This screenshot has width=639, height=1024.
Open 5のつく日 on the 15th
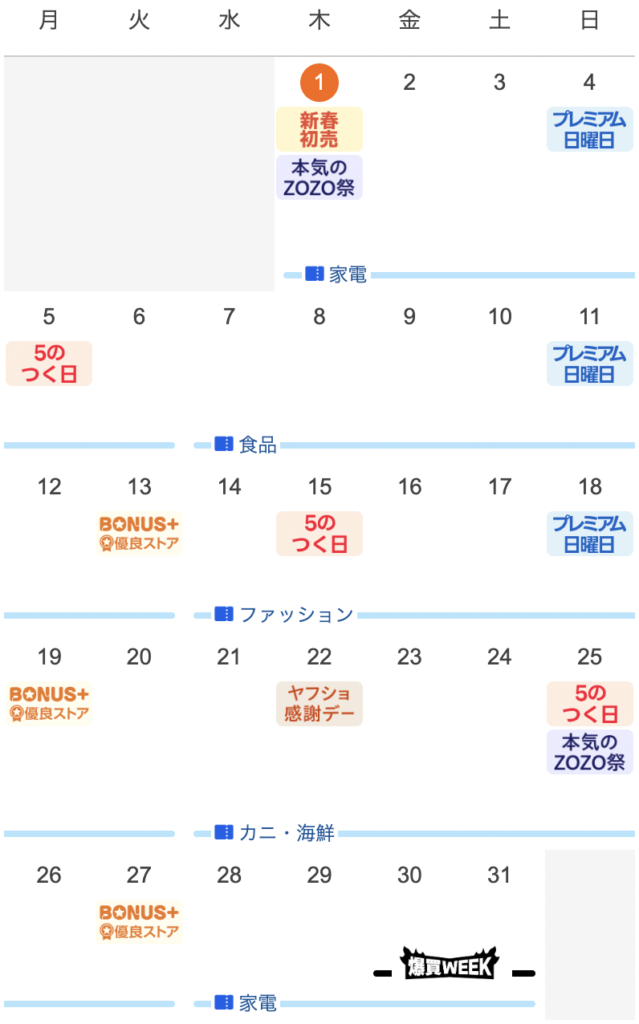pos(319,533)
